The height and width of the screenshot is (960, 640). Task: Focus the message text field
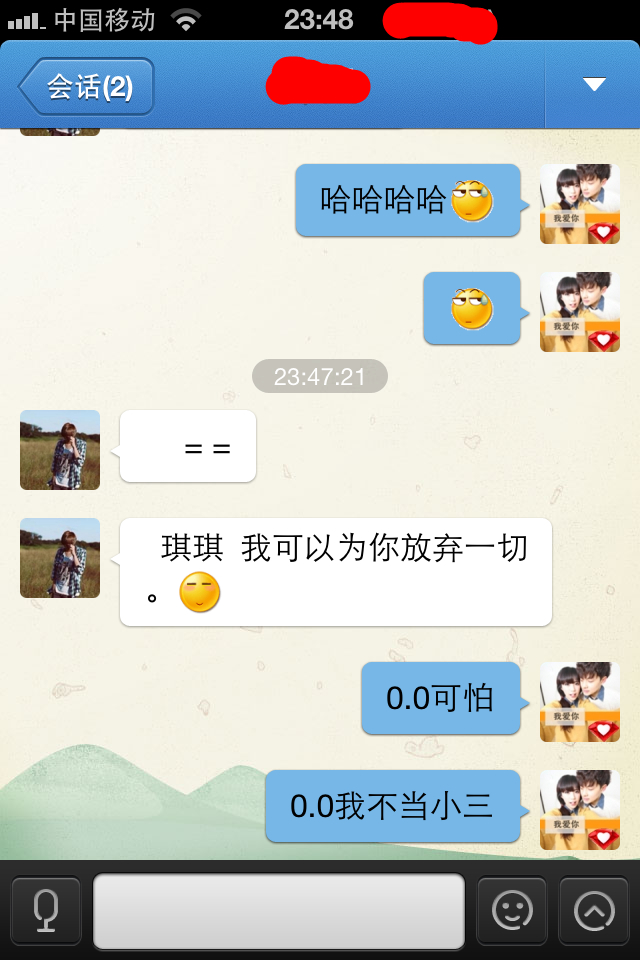[279, 911]
